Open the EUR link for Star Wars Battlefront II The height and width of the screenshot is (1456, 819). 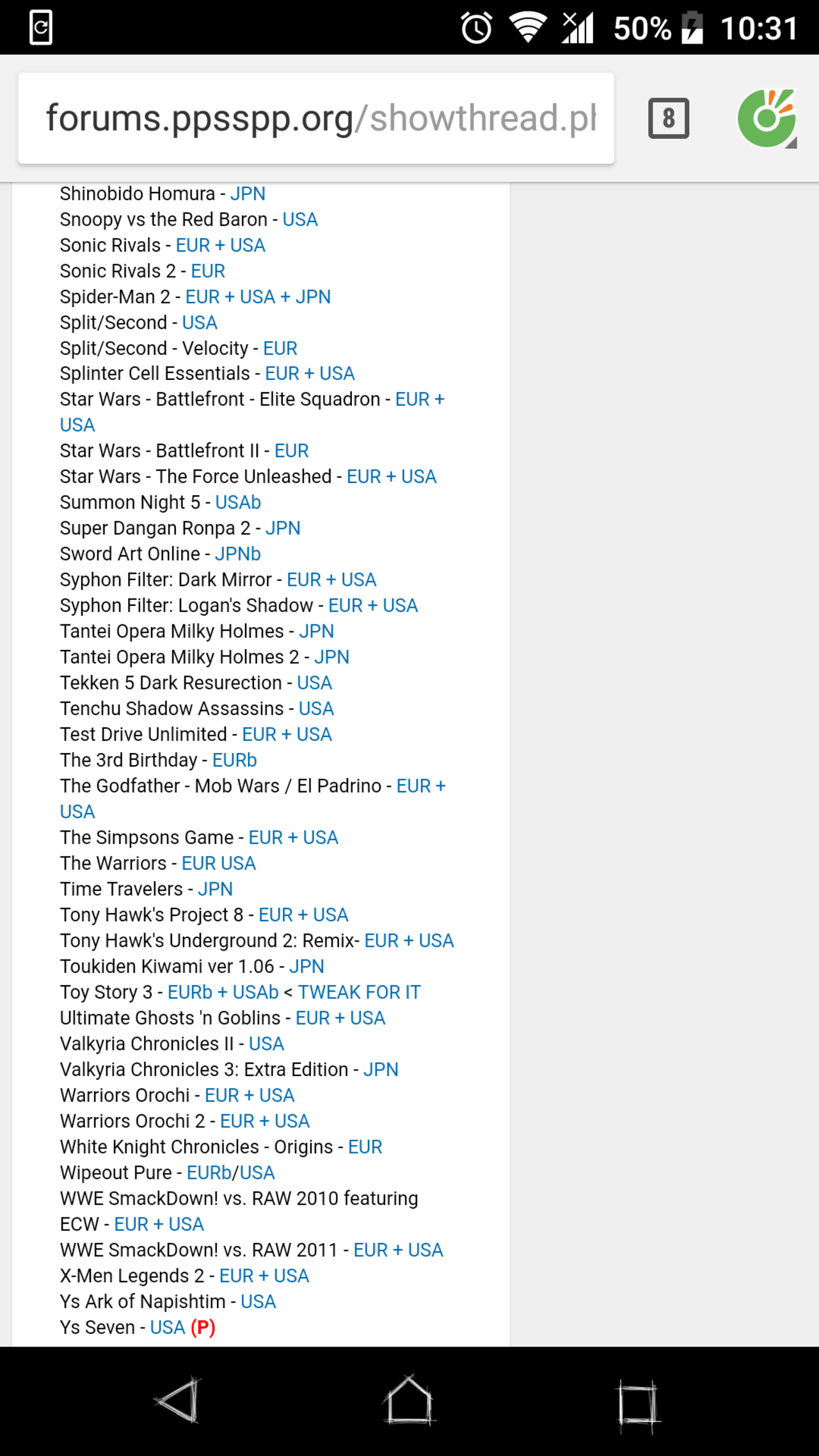pos(292,451)
